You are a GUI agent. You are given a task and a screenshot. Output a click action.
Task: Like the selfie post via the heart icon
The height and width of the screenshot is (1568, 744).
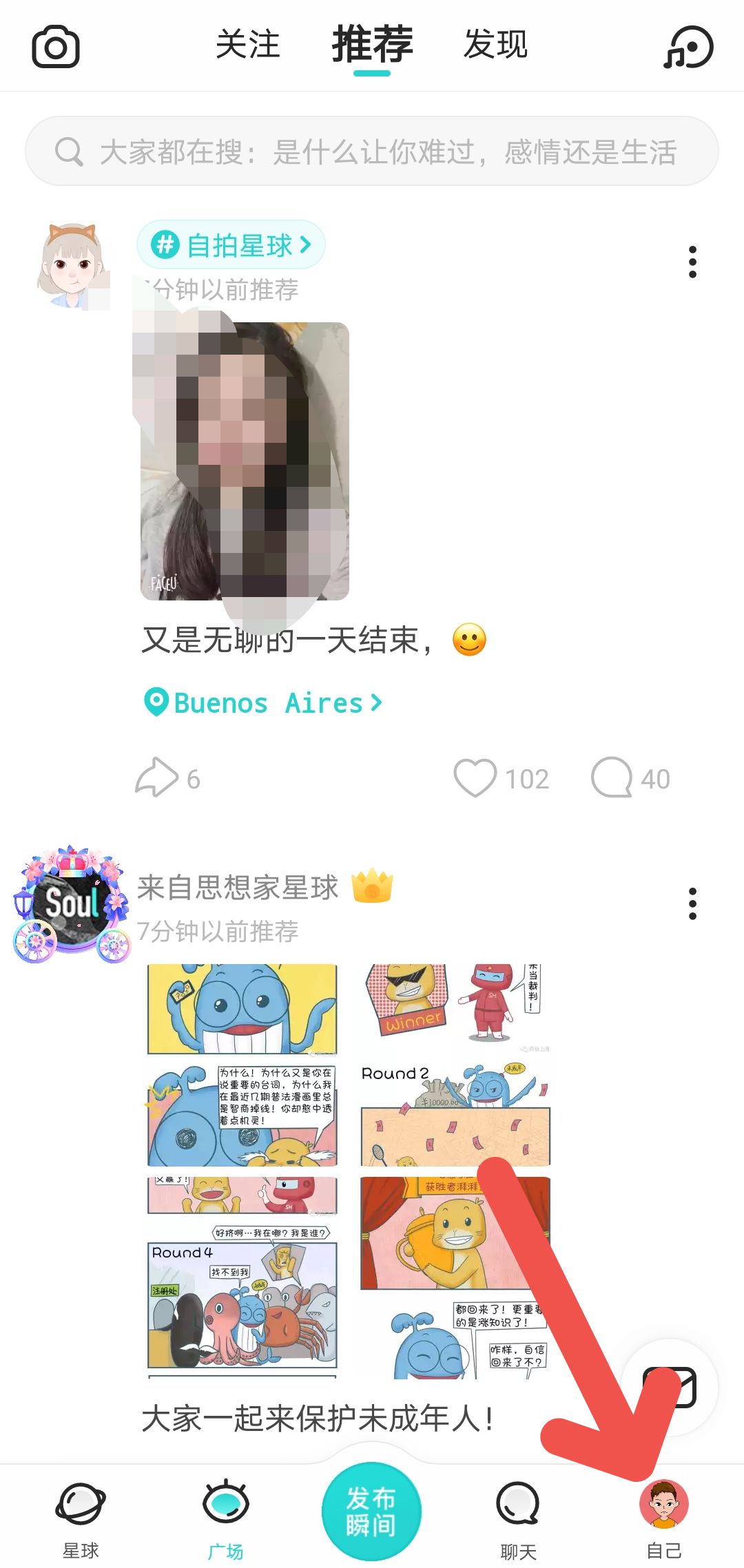click(x=477, y=777)
